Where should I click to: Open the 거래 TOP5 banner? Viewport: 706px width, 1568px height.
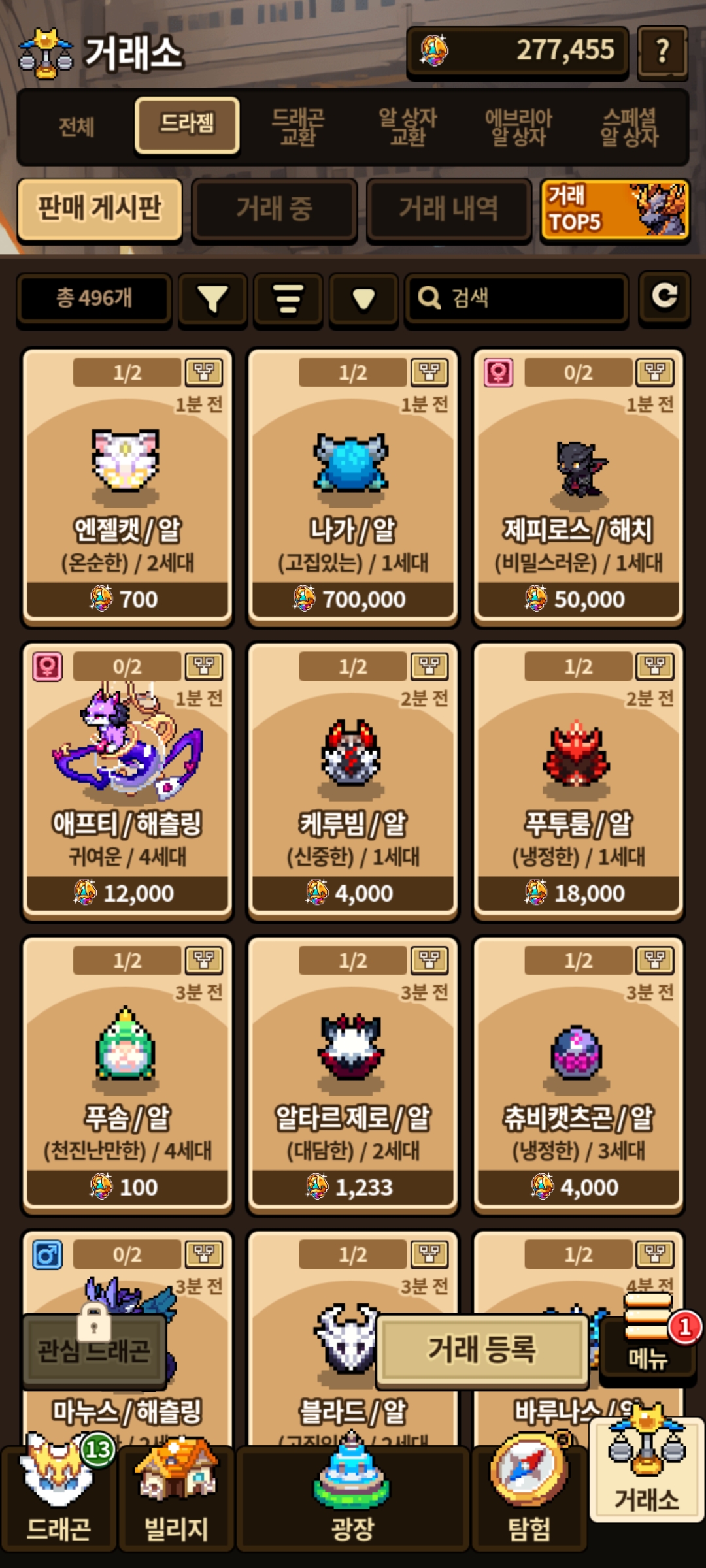[x=614, y=209]
